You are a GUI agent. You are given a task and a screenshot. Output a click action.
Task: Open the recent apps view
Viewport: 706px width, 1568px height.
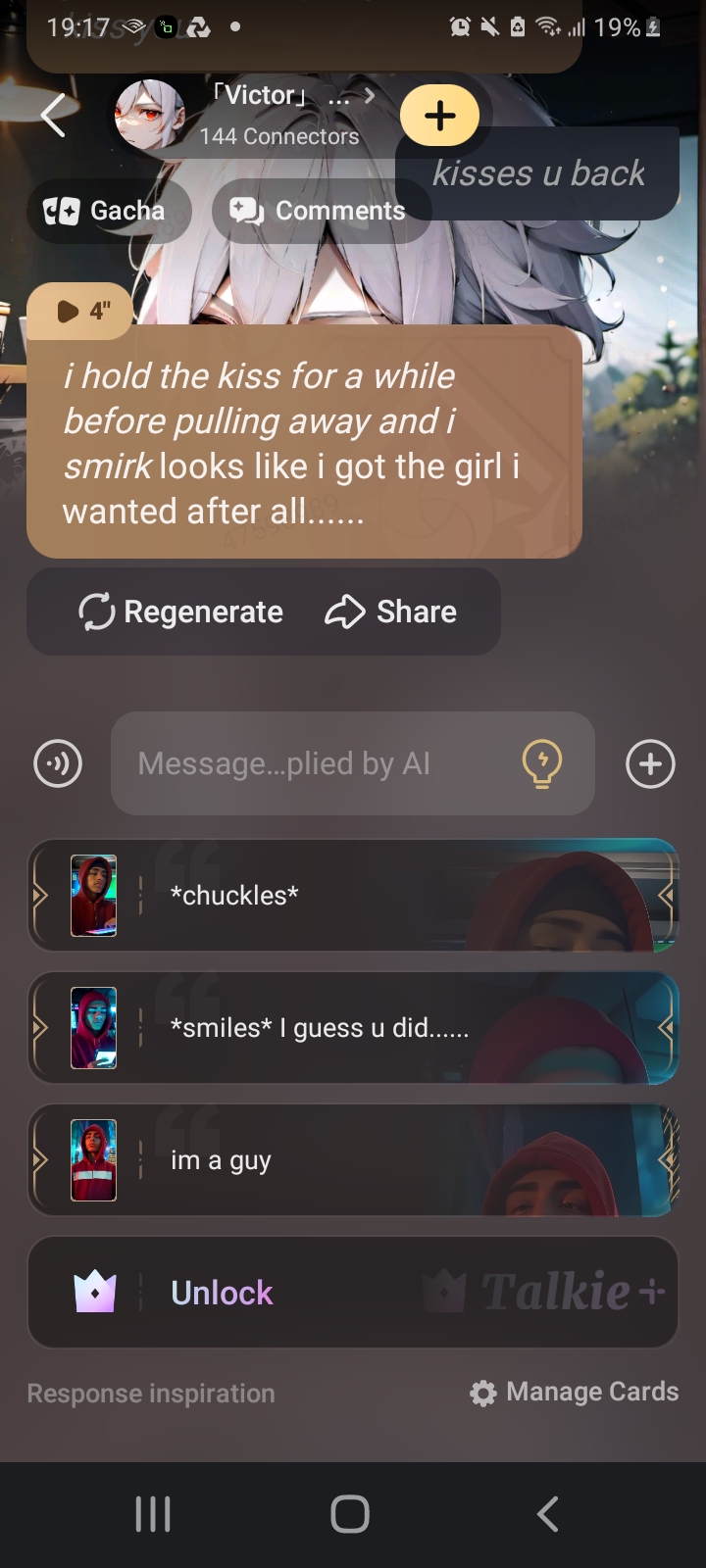tap(153, 1514)
